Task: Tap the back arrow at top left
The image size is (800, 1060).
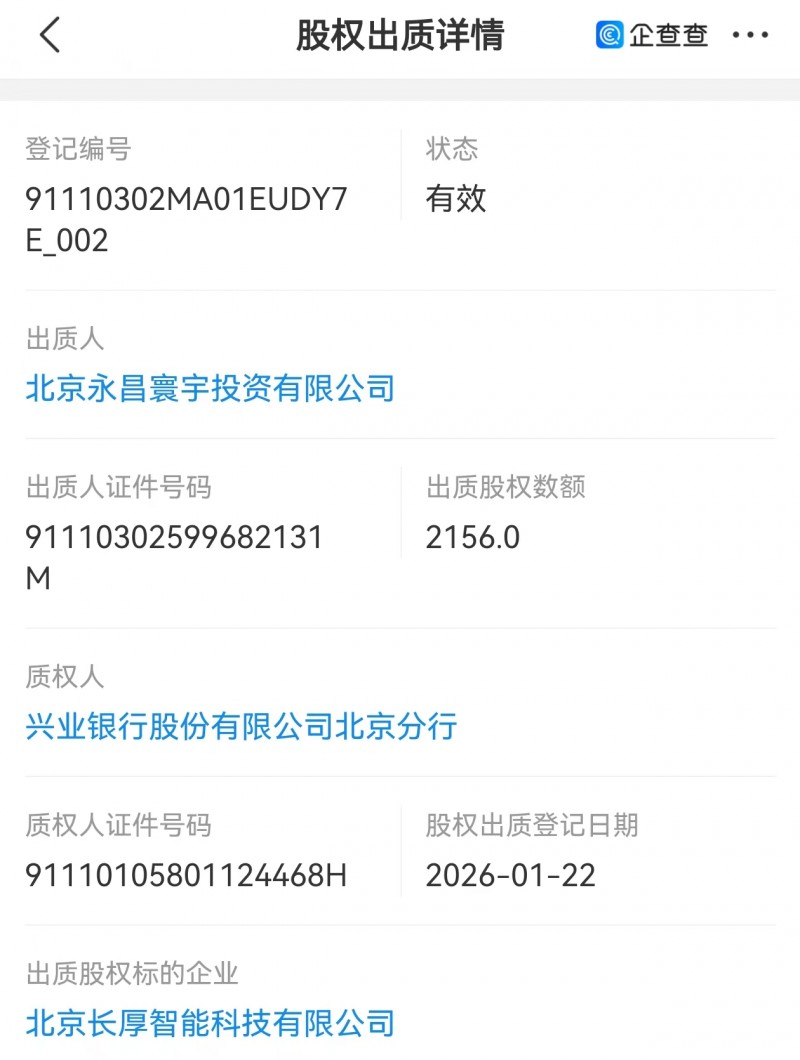Action: [50, 35]
